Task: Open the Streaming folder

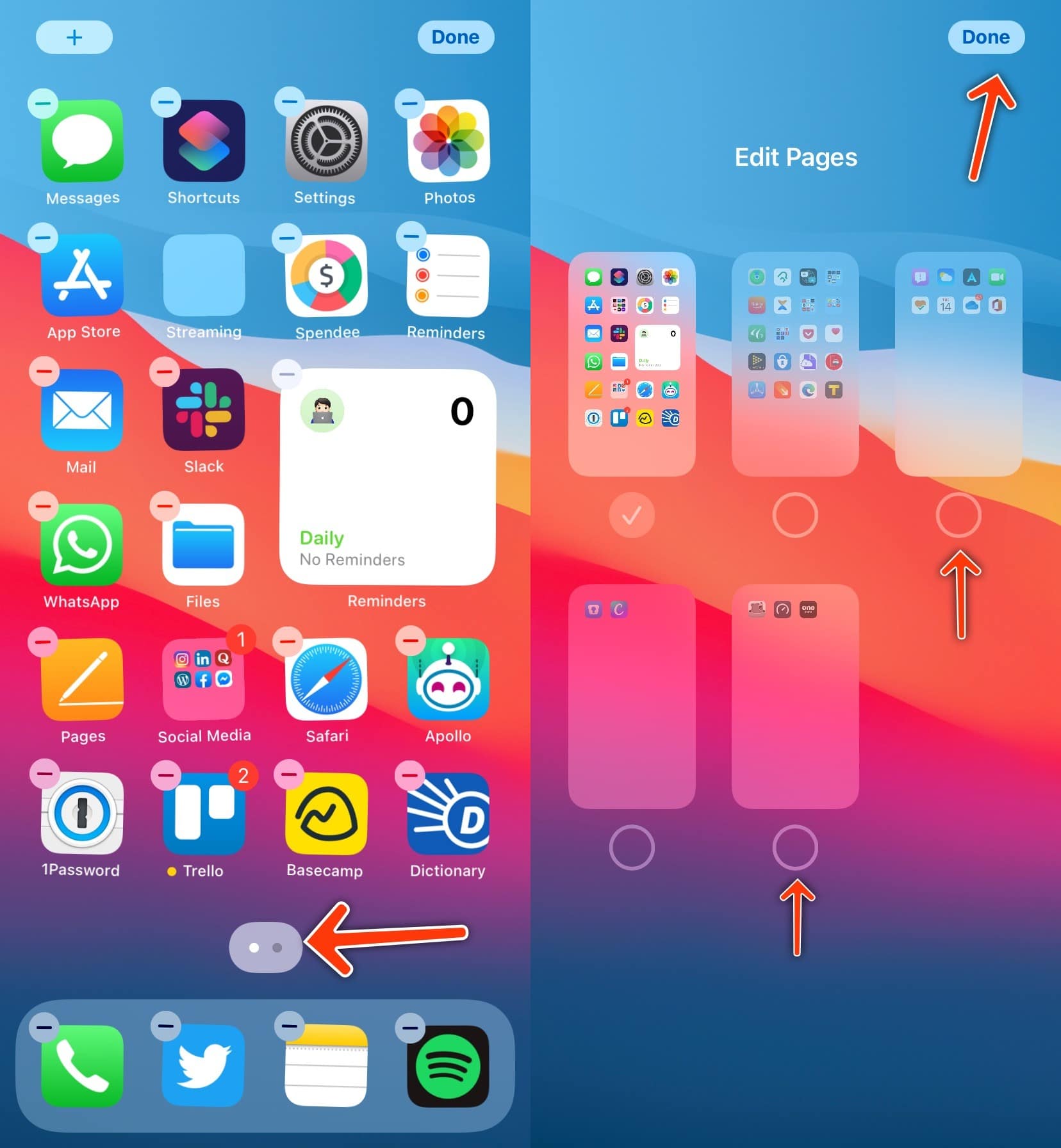Action: point(204,275)
